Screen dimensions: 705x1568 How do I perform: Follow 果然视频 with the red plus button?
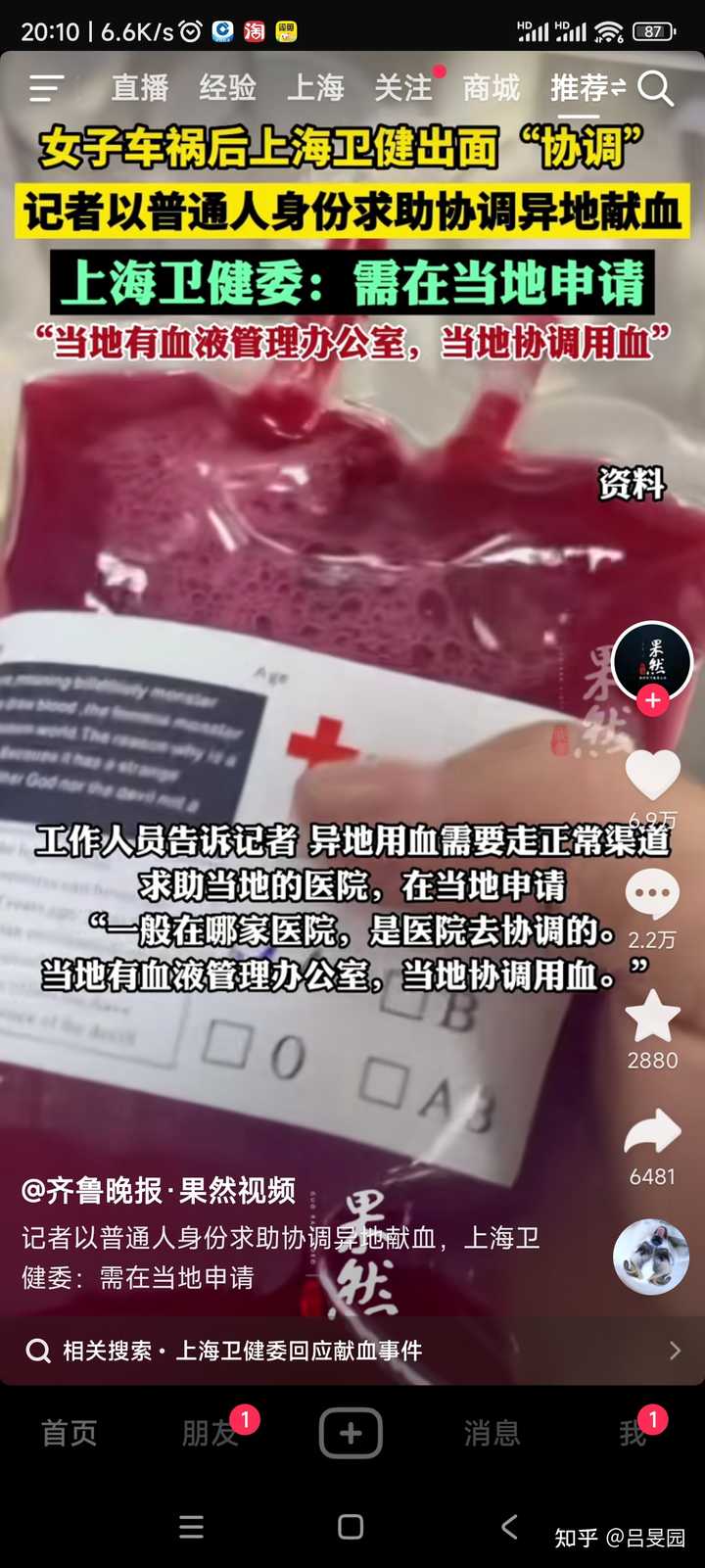(x=653, y=700)
